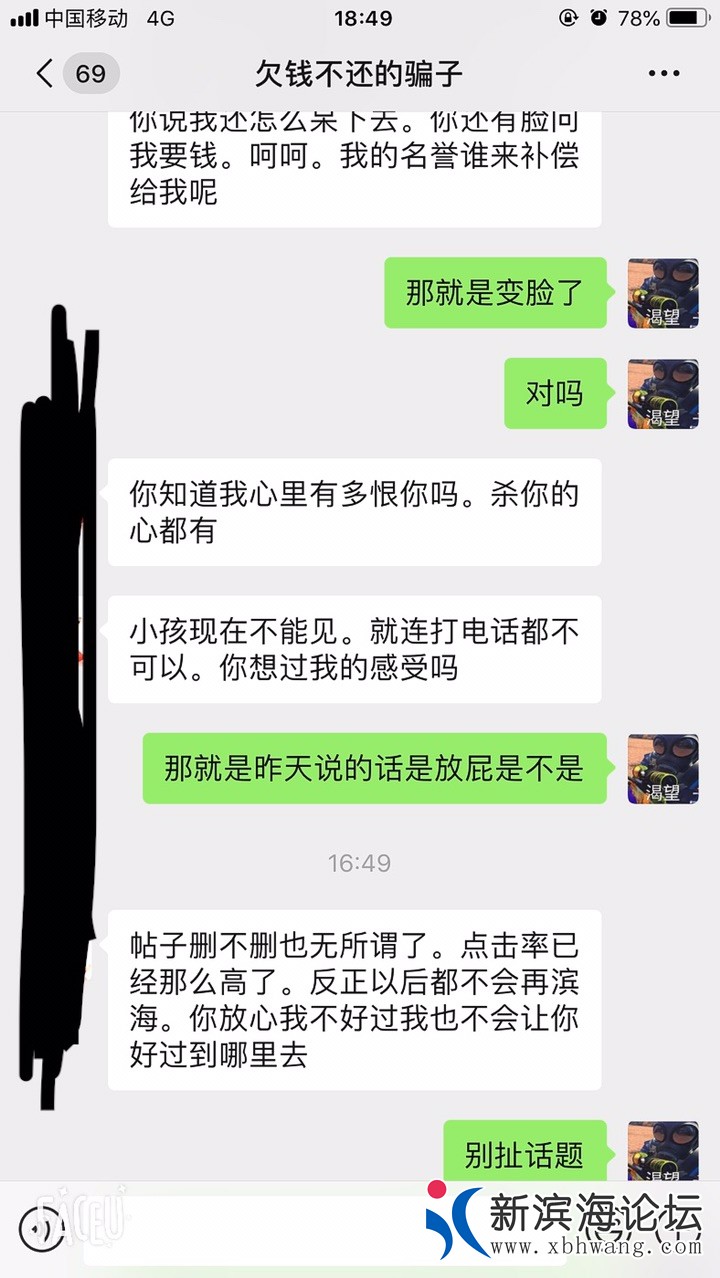Image resolution: width=720 pixels, height=1278 pixels.
Task: Open sender avatar beside 那就是变脸了
Action: (663, 293)
